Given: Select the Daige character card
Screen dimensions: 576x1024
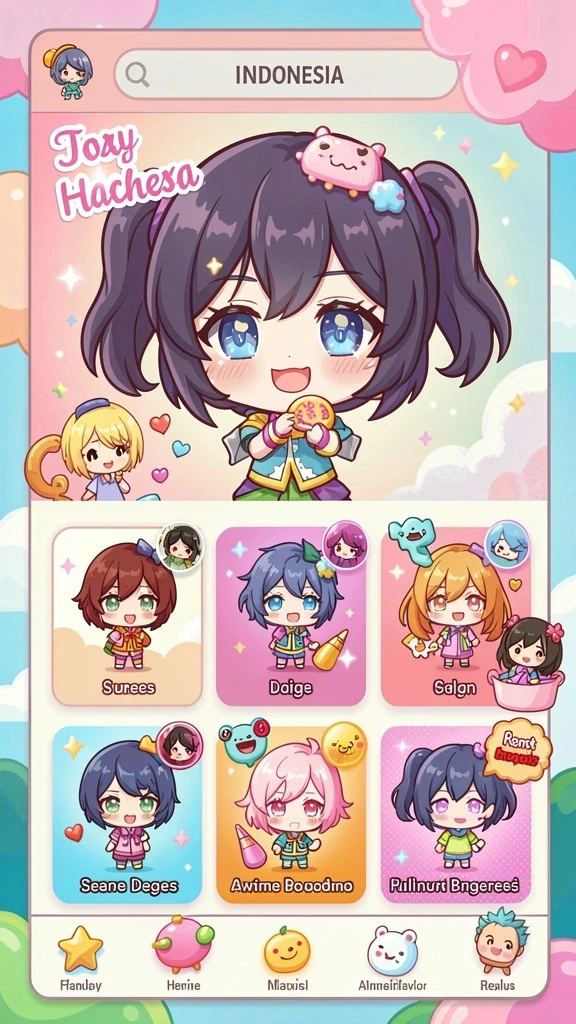Looking at the screenshot, I should click(x=291, y=616).
